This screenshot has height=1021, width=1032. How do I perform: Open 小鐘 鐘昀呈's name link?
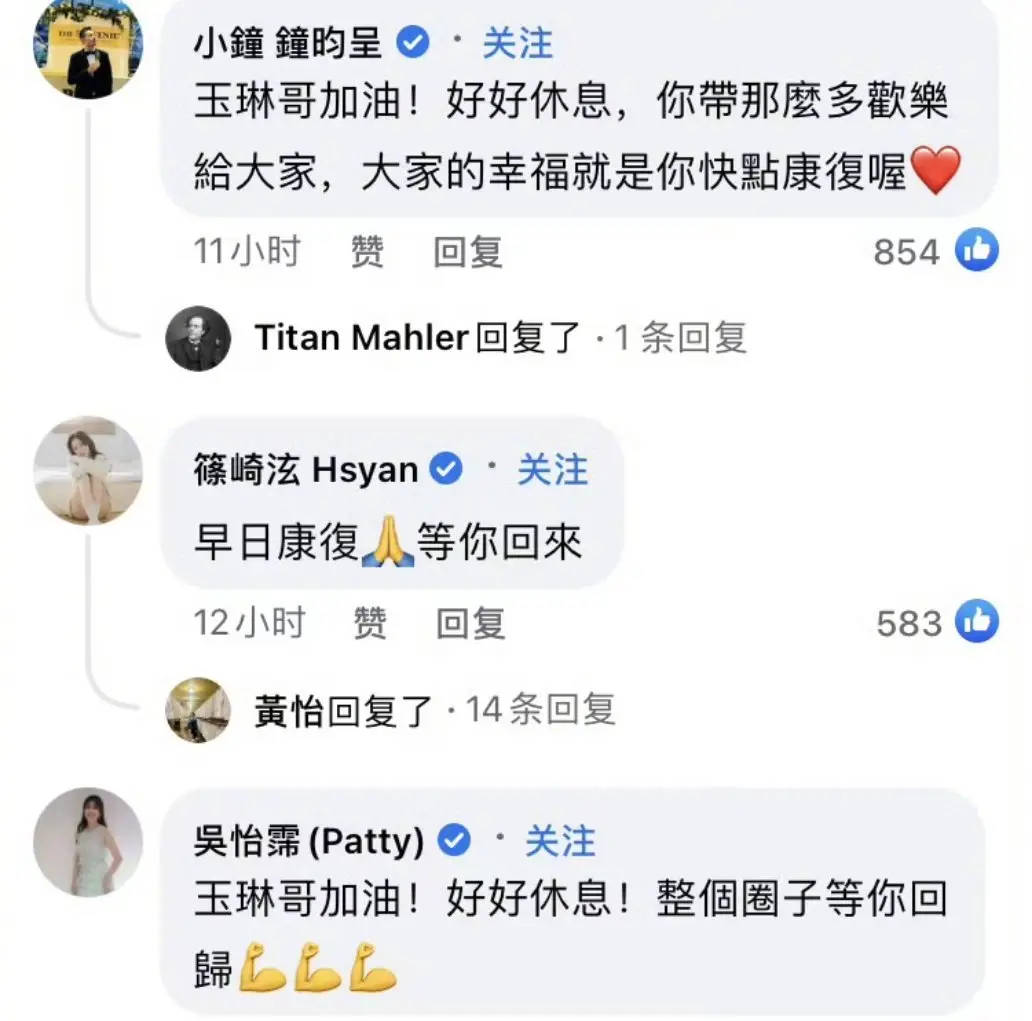(x=292, y=43)
